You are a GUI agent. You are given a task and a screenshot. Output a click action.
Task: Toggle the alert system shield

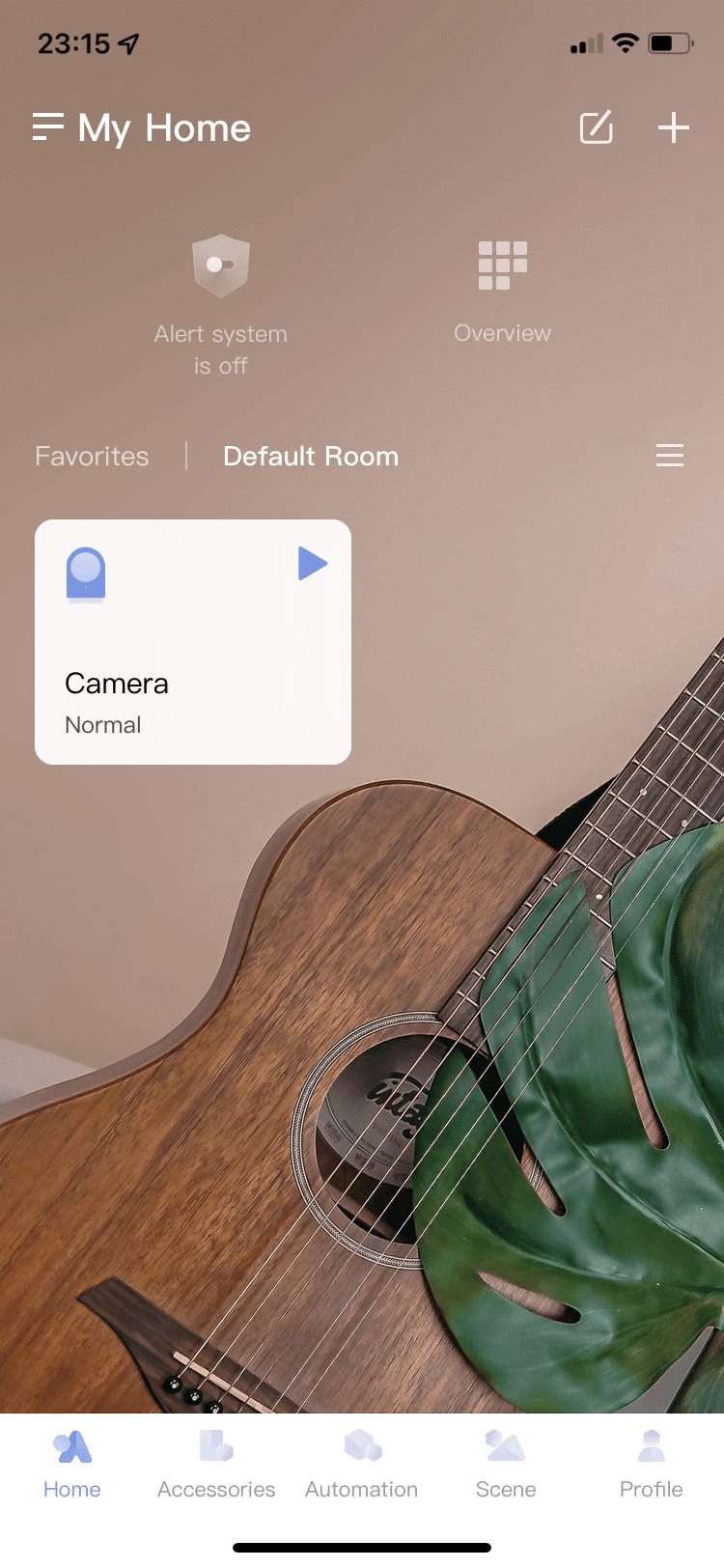[x=221, y=266]
